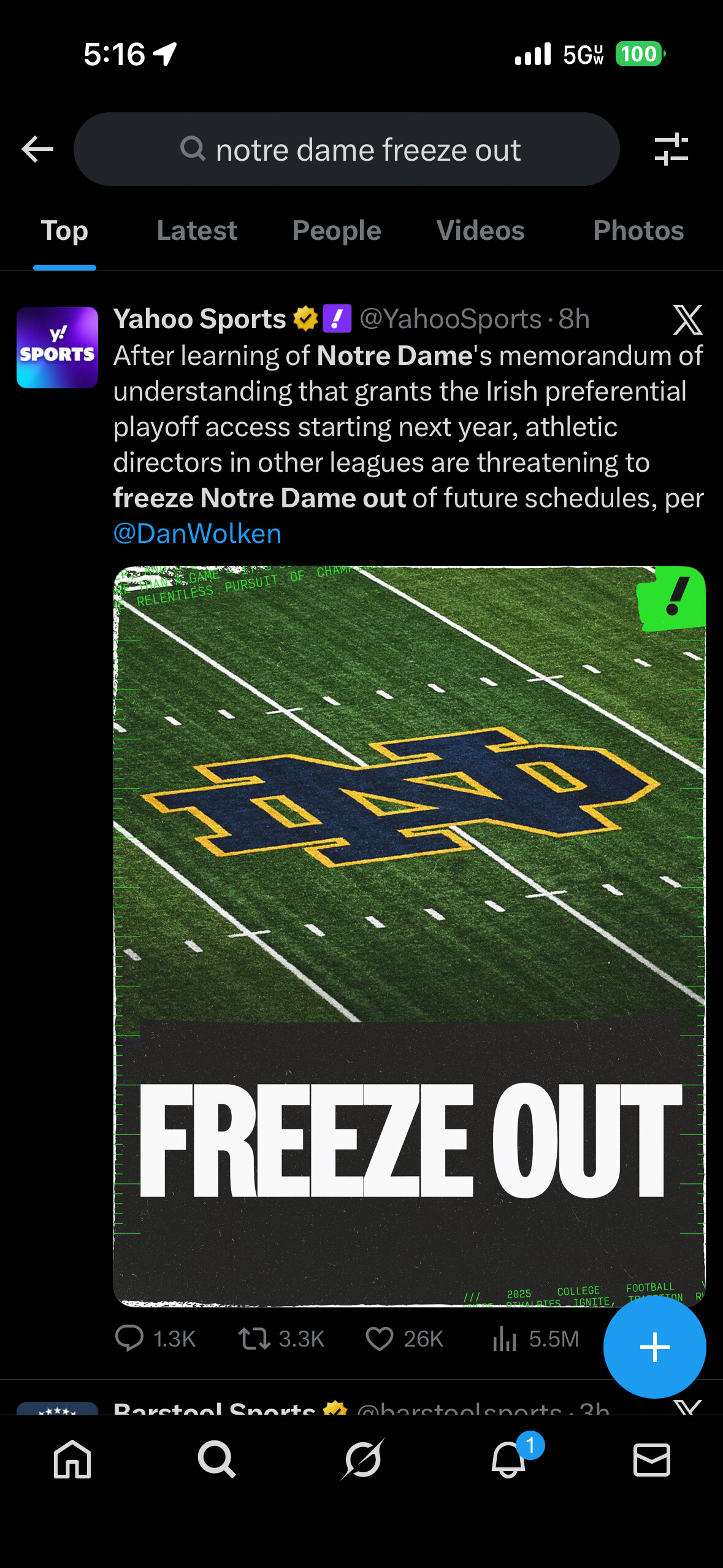This screenshot has height=1568, width=723.
Task: View analytics for Yahoo Sports post
Action: [x=505, y=1339]
